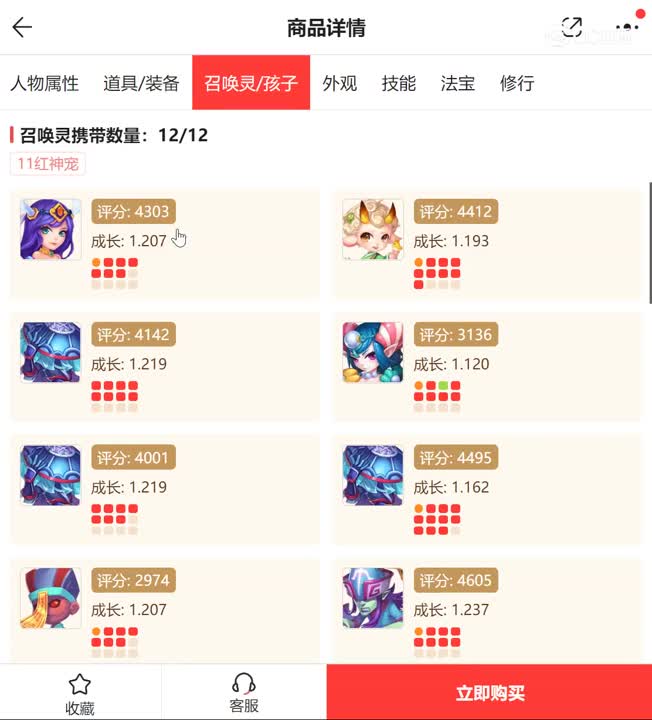This screenshot has height=720, width=652.
Task: Select the 召唤灵/孩子 tab
Action: click(251, 83)
